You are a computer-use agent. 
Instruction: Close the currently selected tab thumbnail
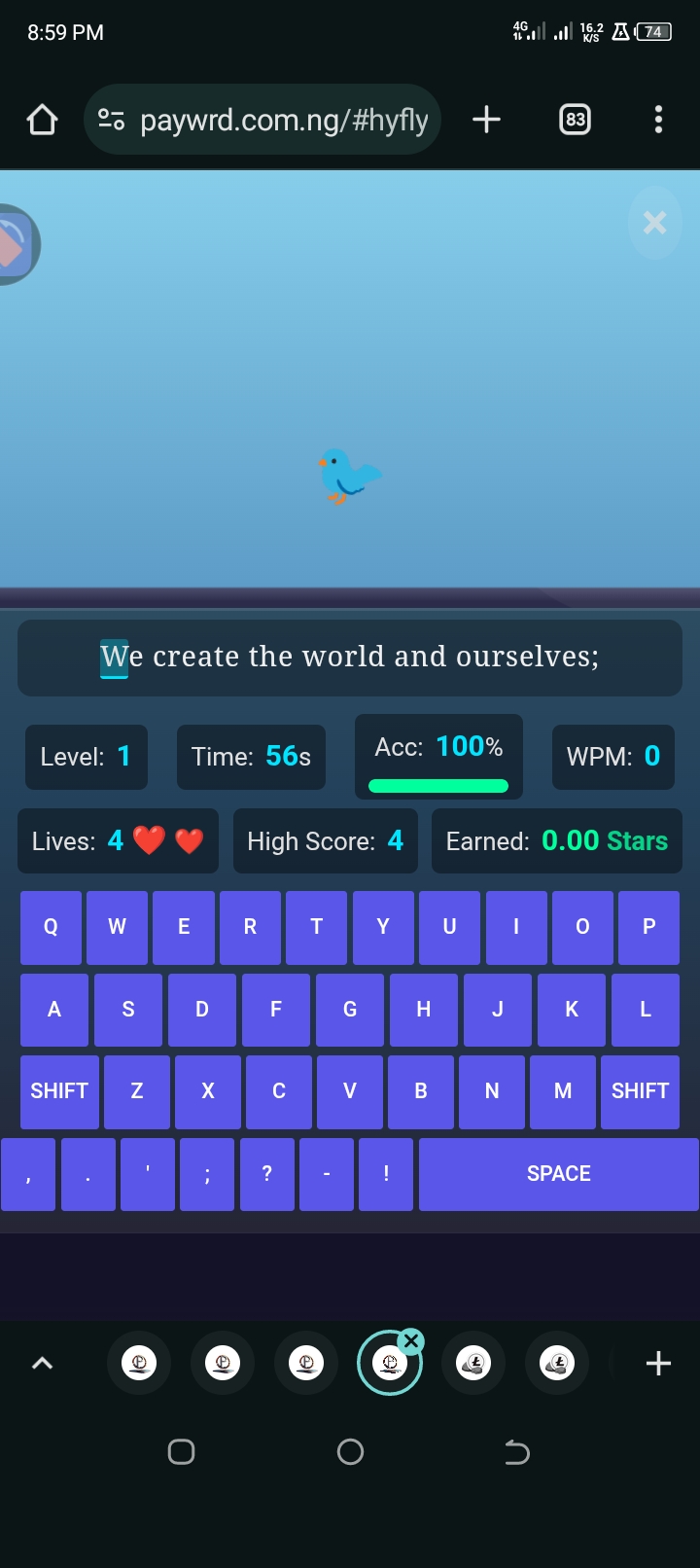coord(411,1341)
